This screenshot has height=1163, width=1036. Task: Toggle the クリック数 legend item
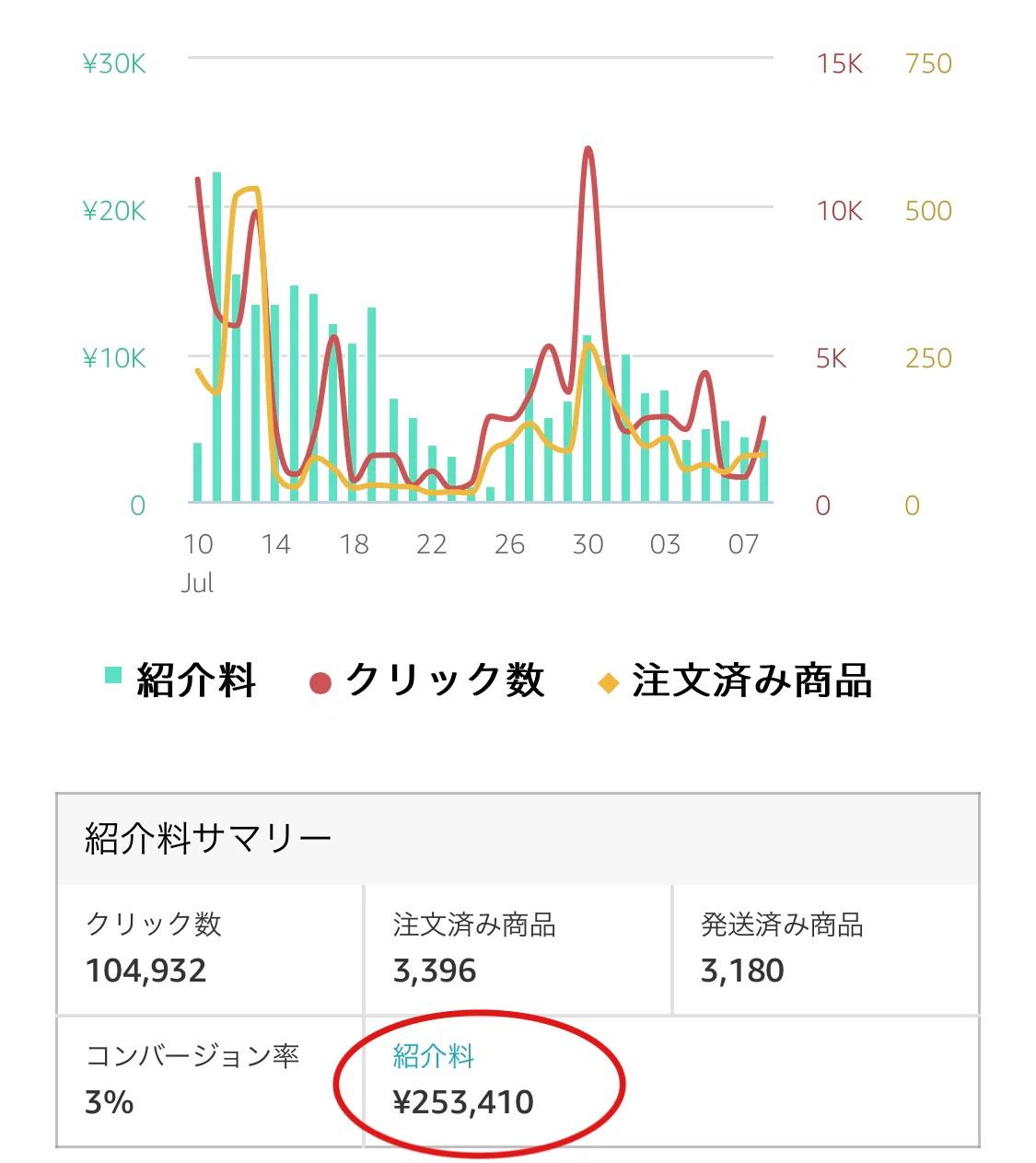pyautogui.click(x=427, y=680)
